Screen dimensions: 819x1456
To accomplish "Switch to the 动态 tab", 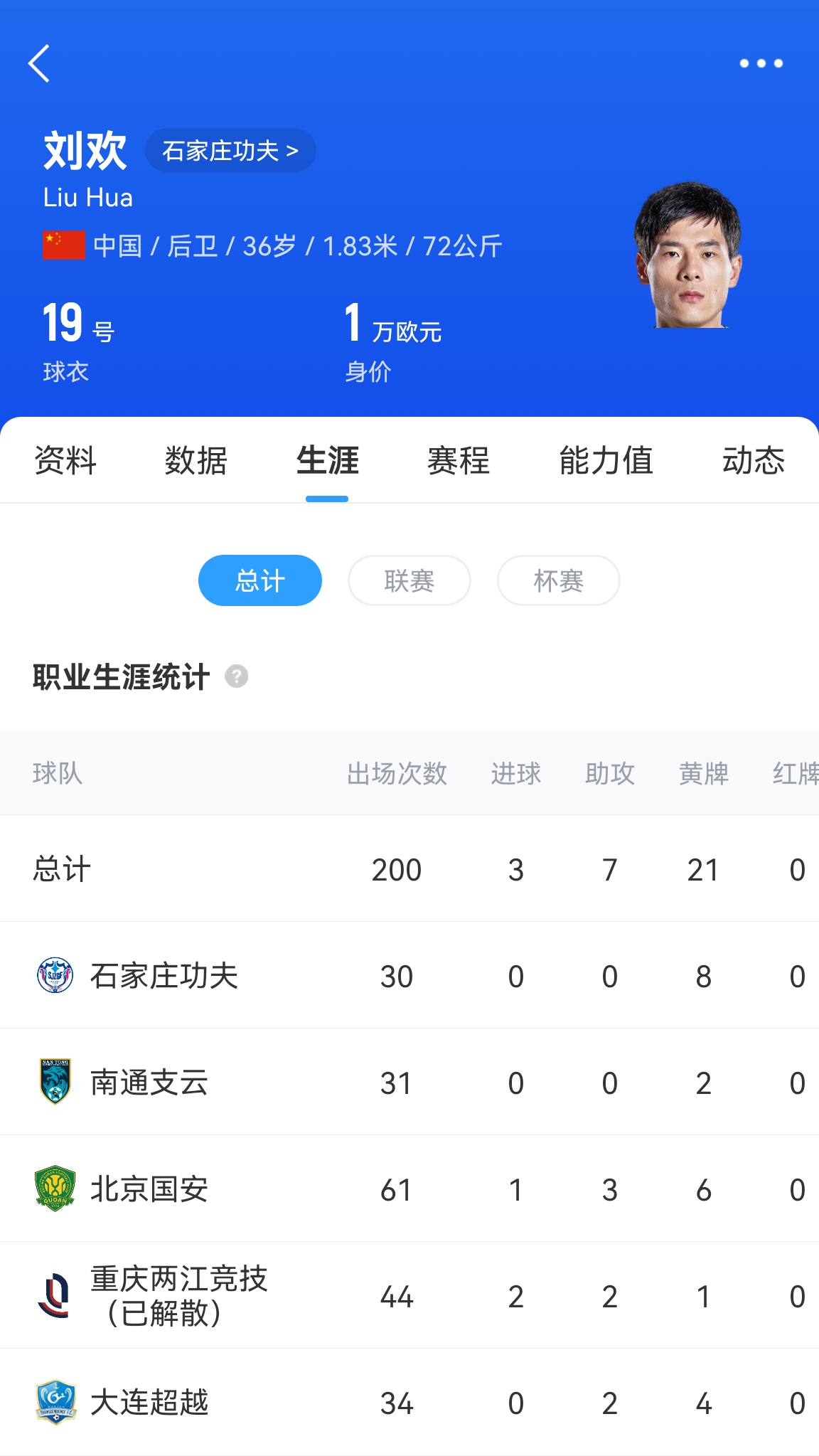I will (753, 461).
